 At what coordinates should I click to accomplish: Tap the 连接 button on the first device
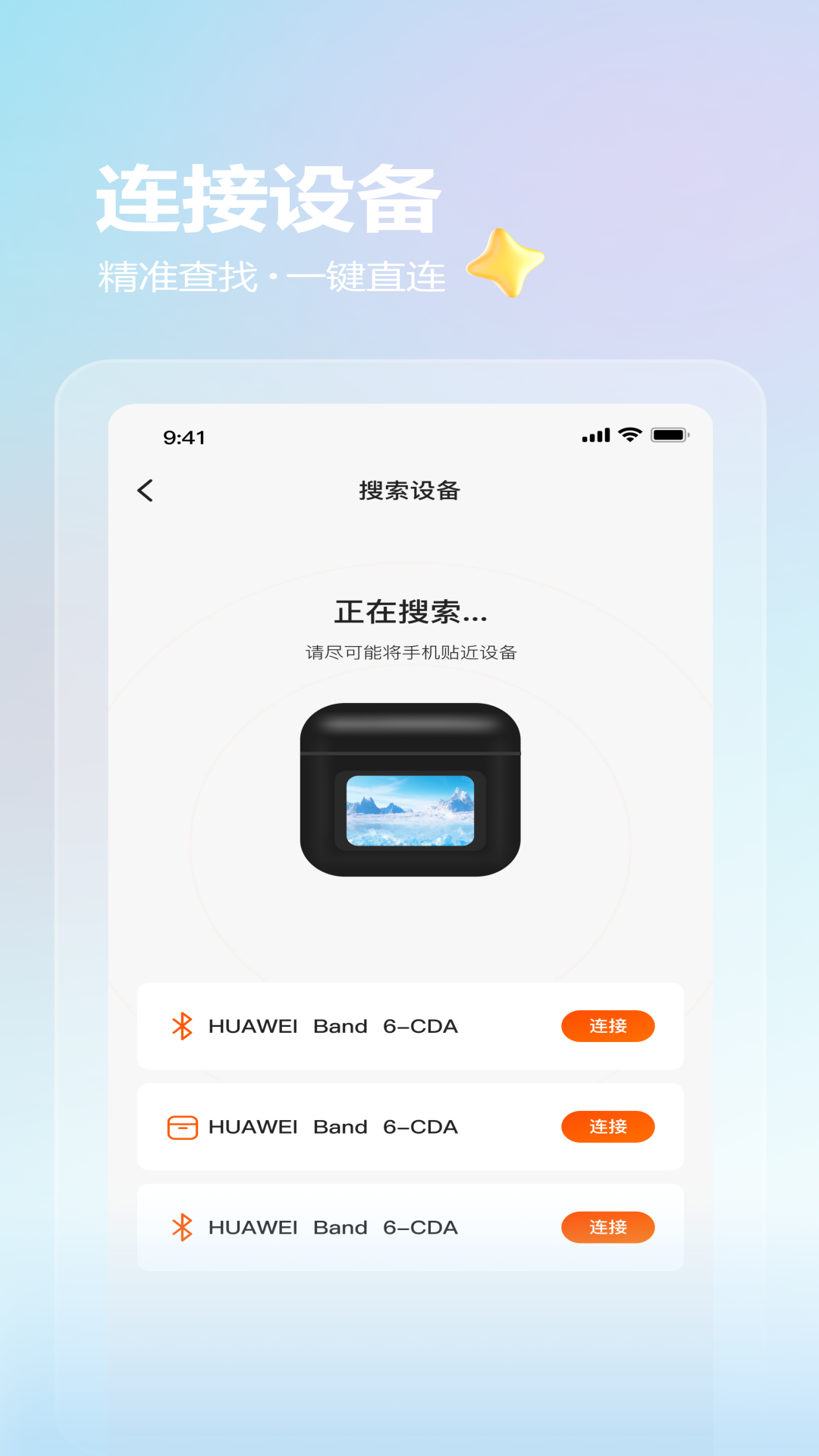[608, 1026]
